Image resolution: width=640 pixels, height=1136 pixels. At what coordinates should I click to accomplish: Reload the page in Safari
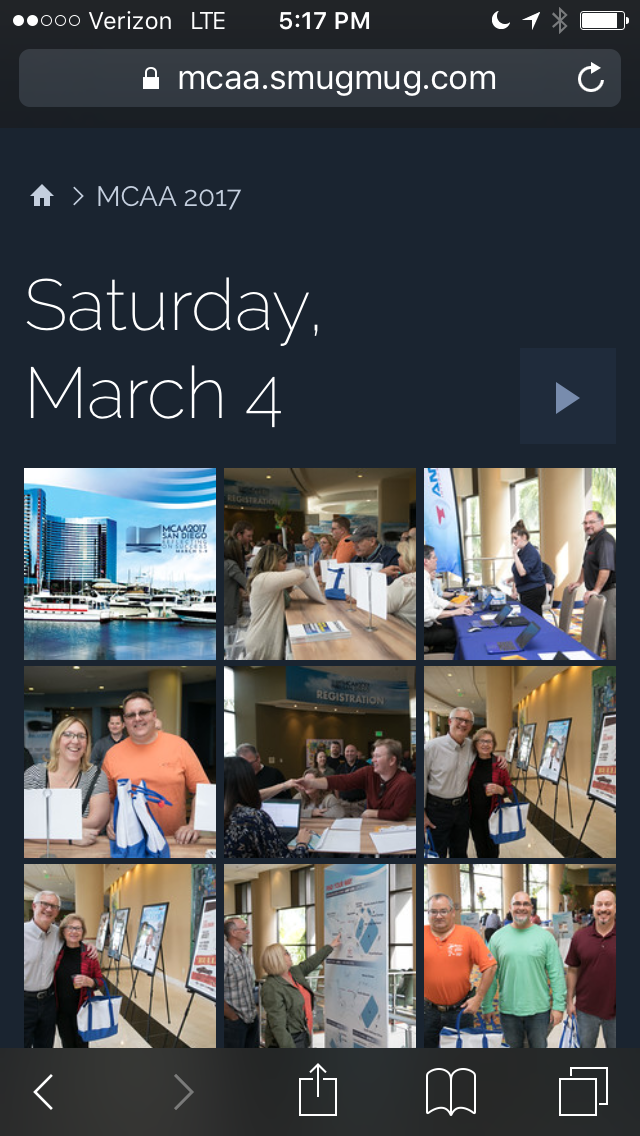click(591, 78)
